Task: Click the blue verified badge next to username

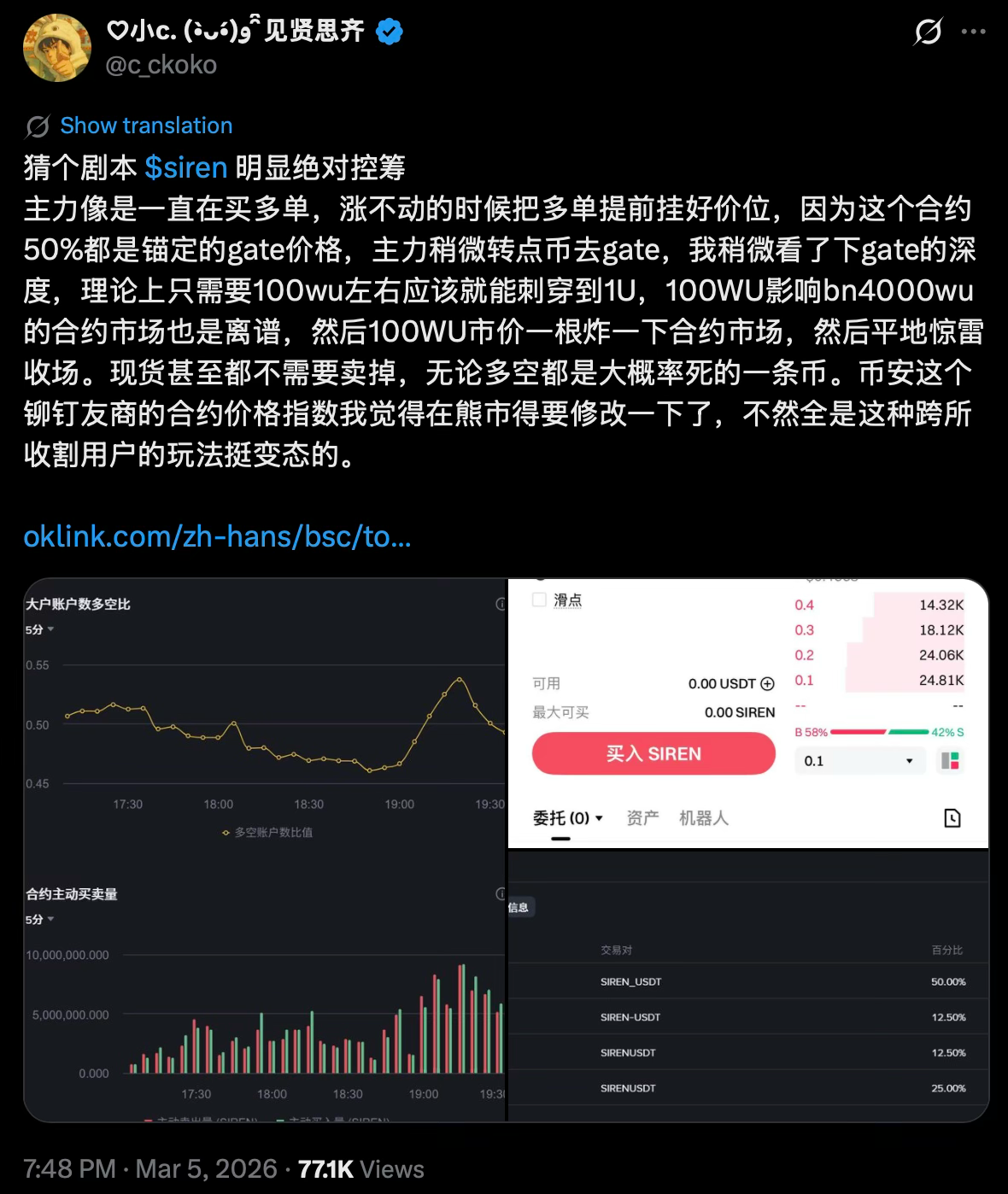Action: pos(390,30)
